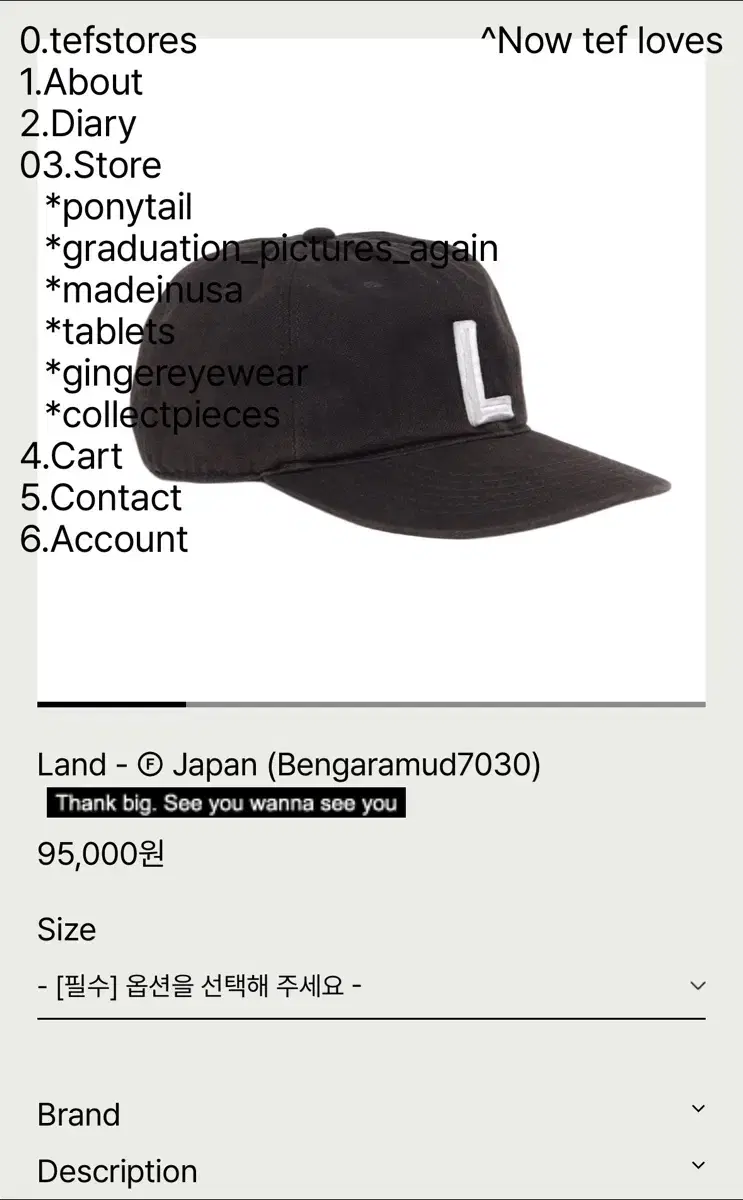743x1200 pixels.
Task: Expand the Brand section
Action: tap(371, 1113)
